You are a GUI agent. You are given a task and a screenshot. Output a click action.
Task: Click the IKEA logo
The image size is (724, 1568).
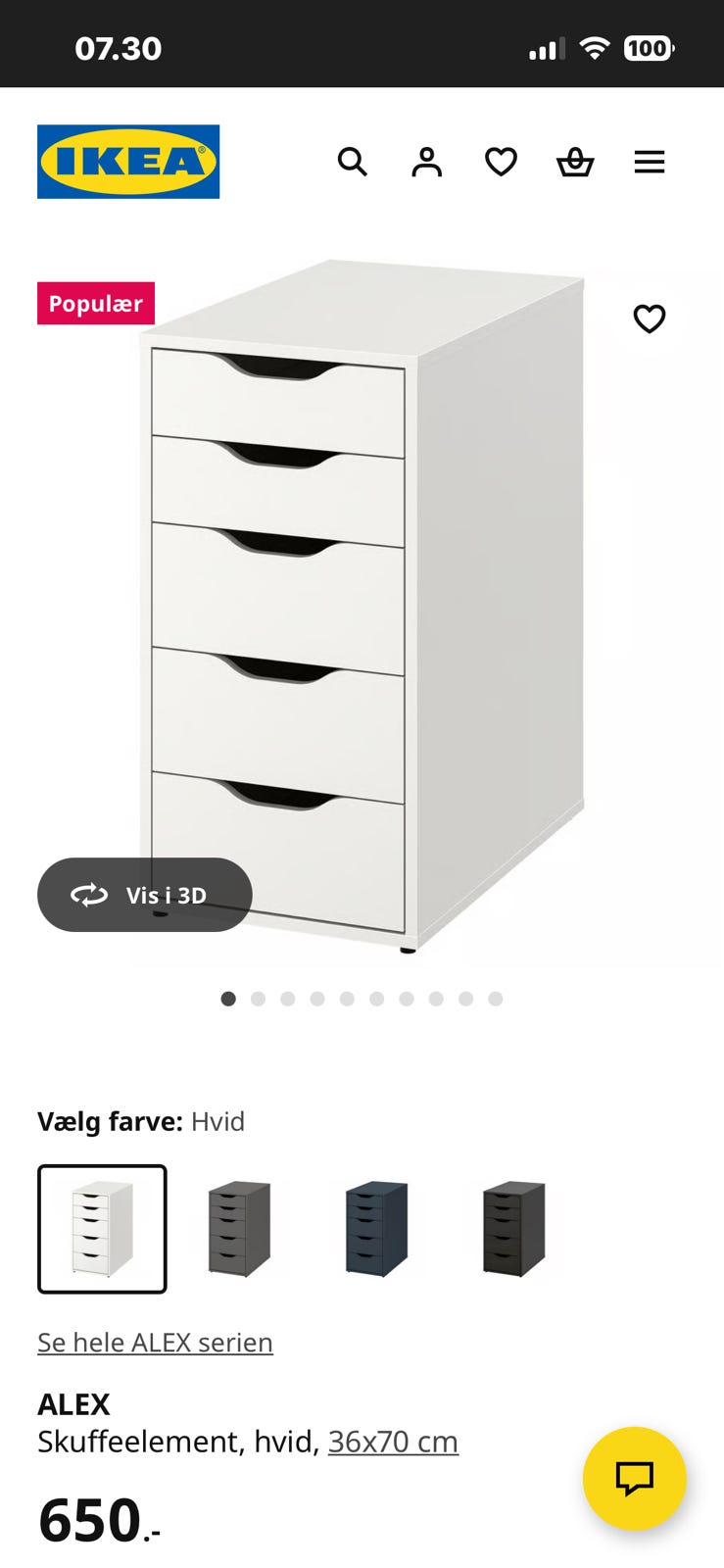click(x=128, y=162)
